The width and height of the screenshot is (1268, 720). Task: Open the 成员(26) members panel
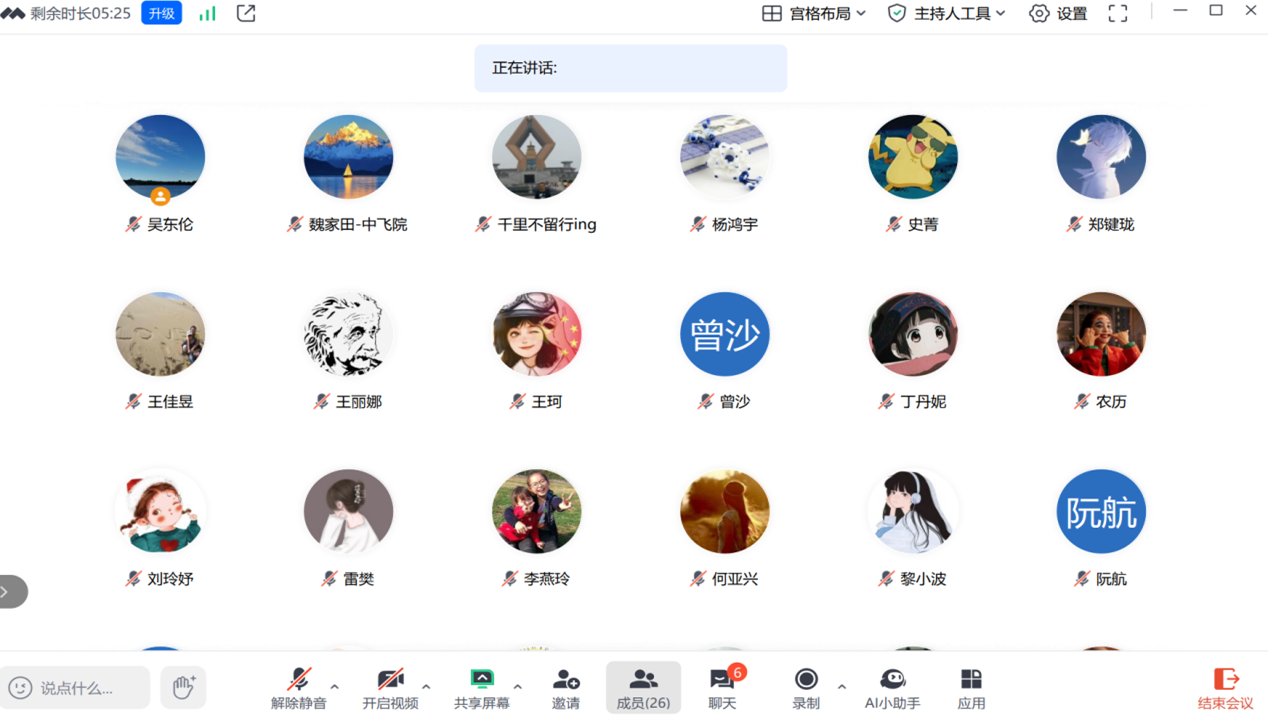pyautogui.click(x=643, y=688)
